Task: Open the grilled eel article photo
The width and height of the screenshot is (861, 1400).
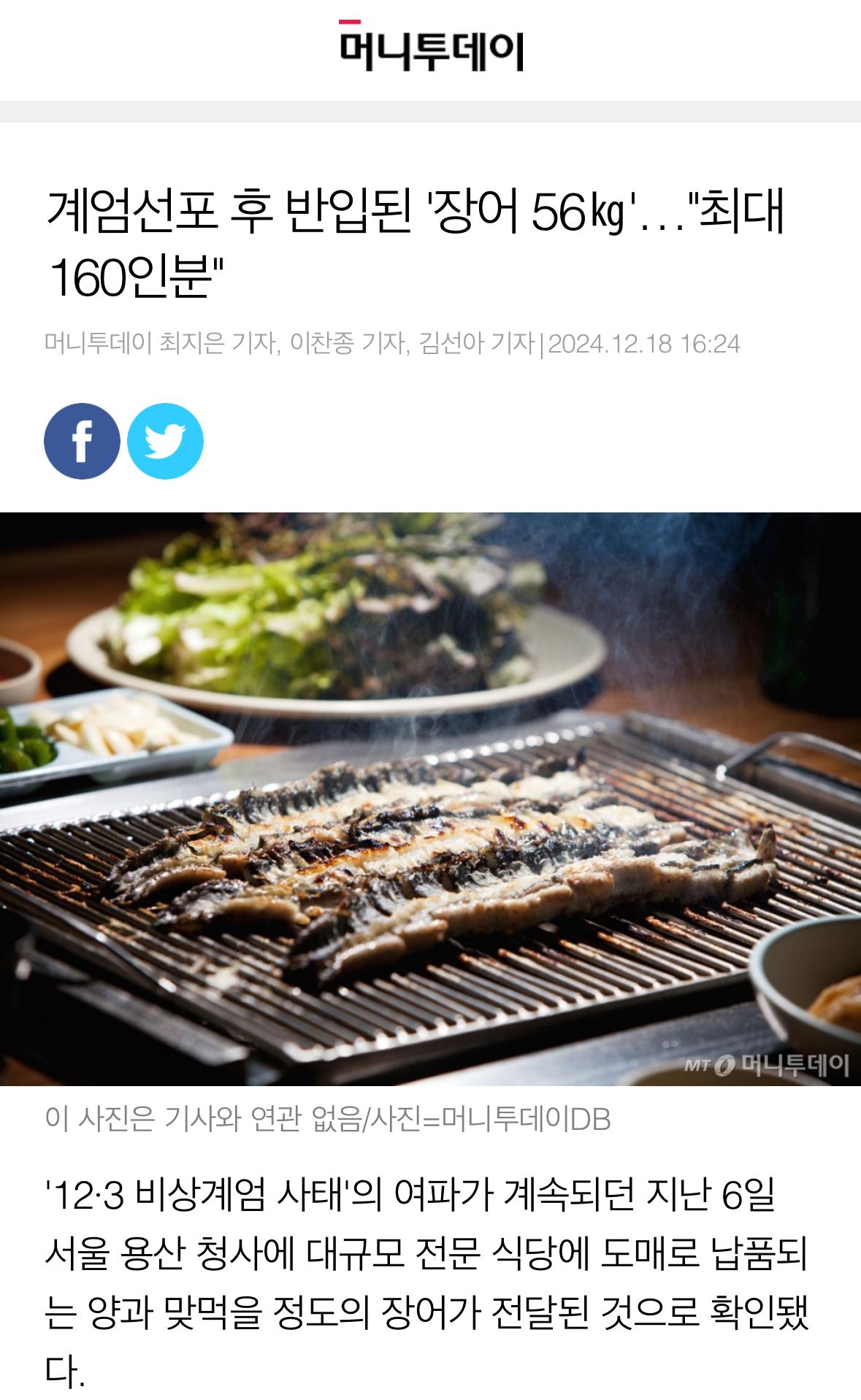Action: [430, 799]
